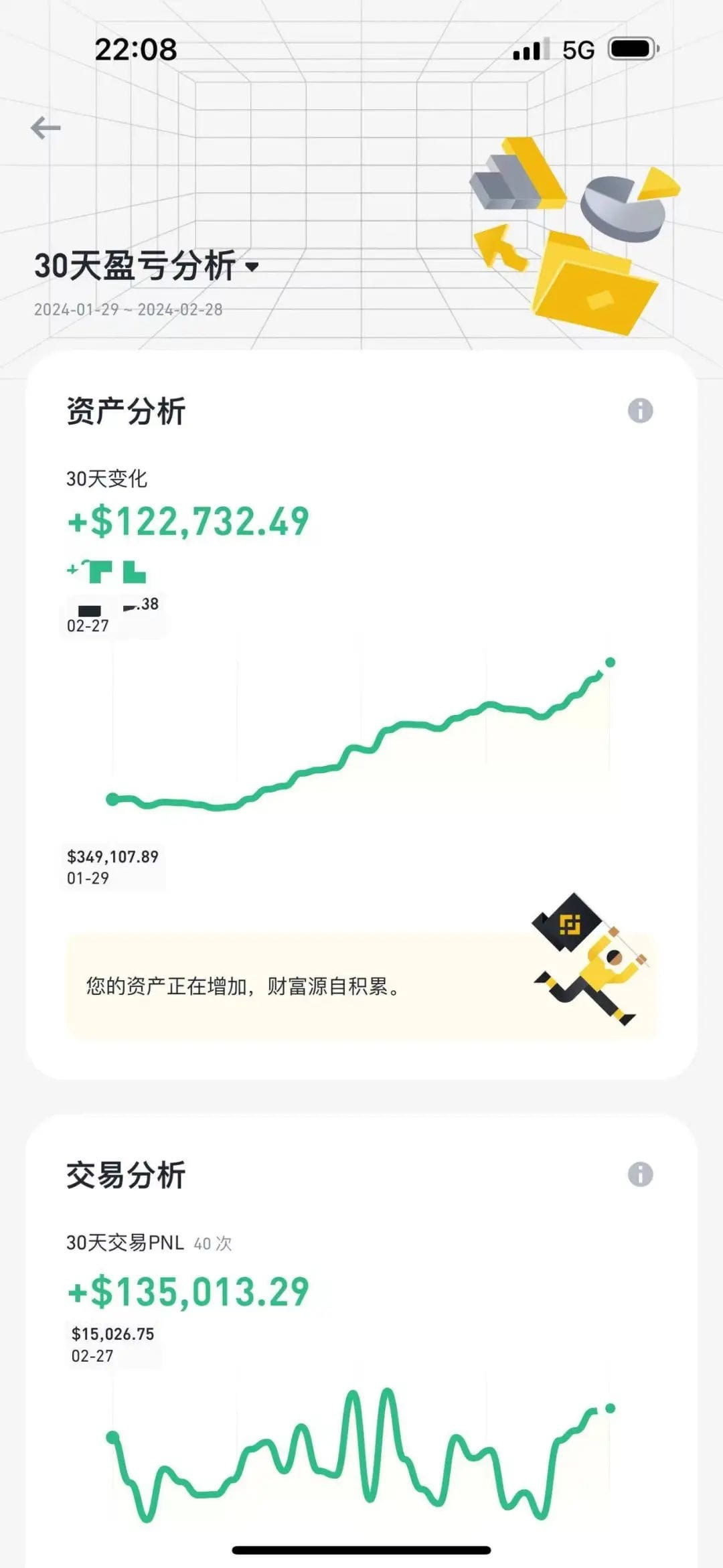Open info icon beside 资产分析

[640, 410]
